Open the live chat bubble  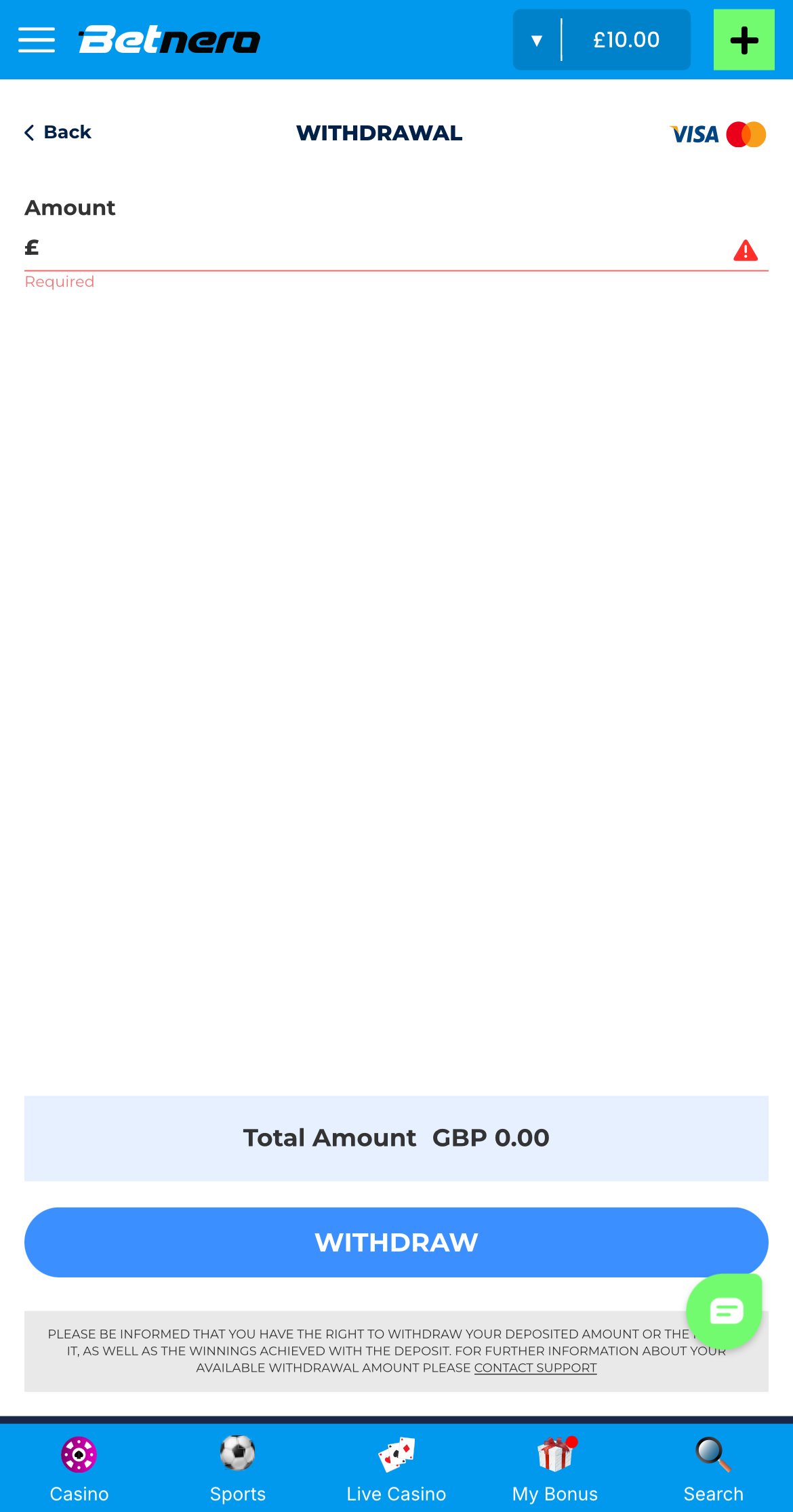(x=724, y=1311)
